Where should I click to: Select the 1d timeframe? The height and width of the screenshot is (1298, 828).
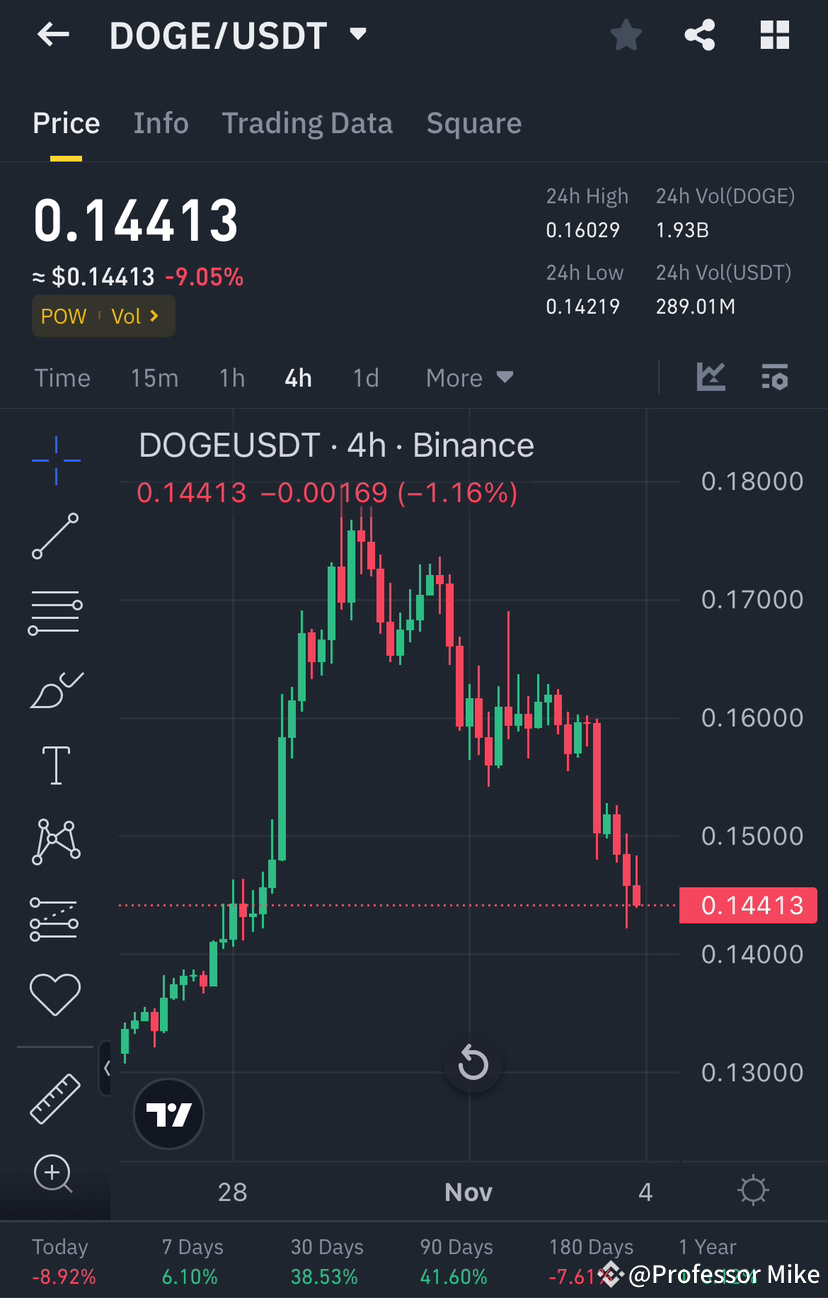[365, 378]
